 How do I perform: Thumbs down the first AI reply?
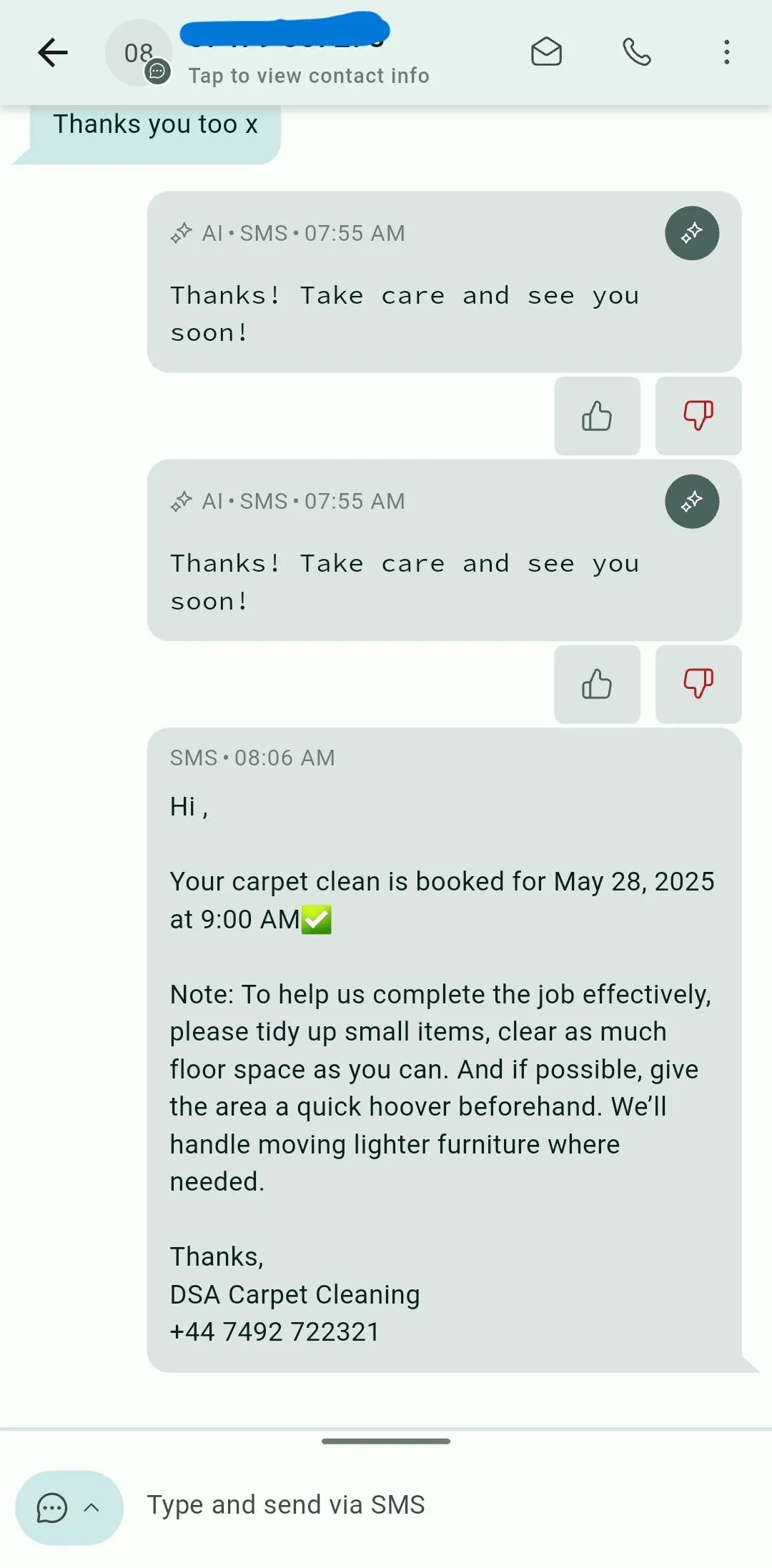pos(698,416)
